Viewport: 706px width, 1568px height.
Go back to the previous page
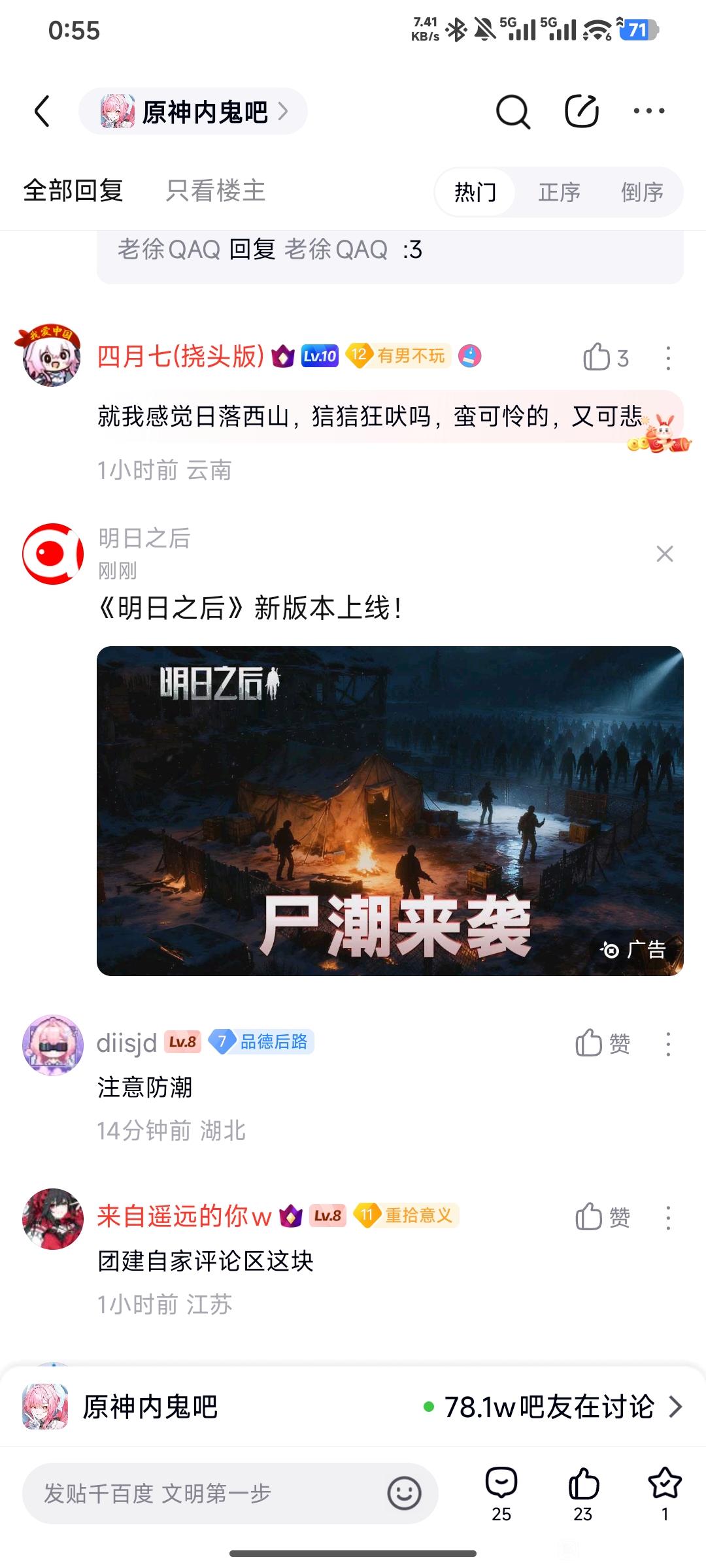pos(42,111)
